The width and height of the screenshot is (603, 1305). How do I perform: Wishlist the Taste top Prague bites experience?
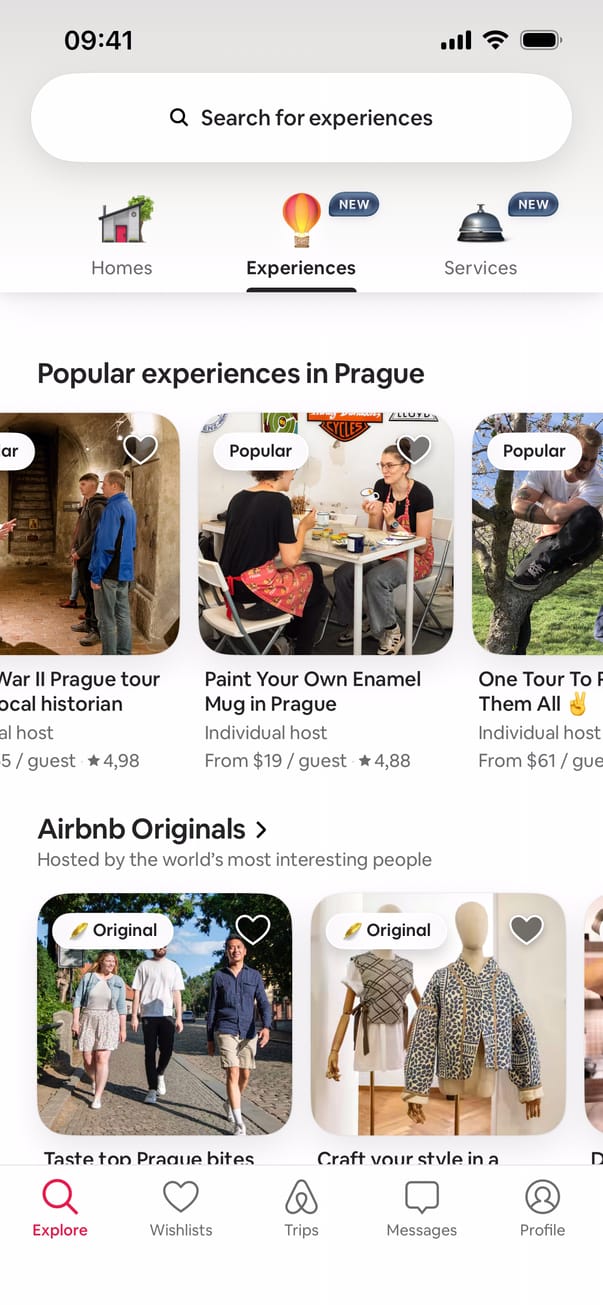point(252,929)
